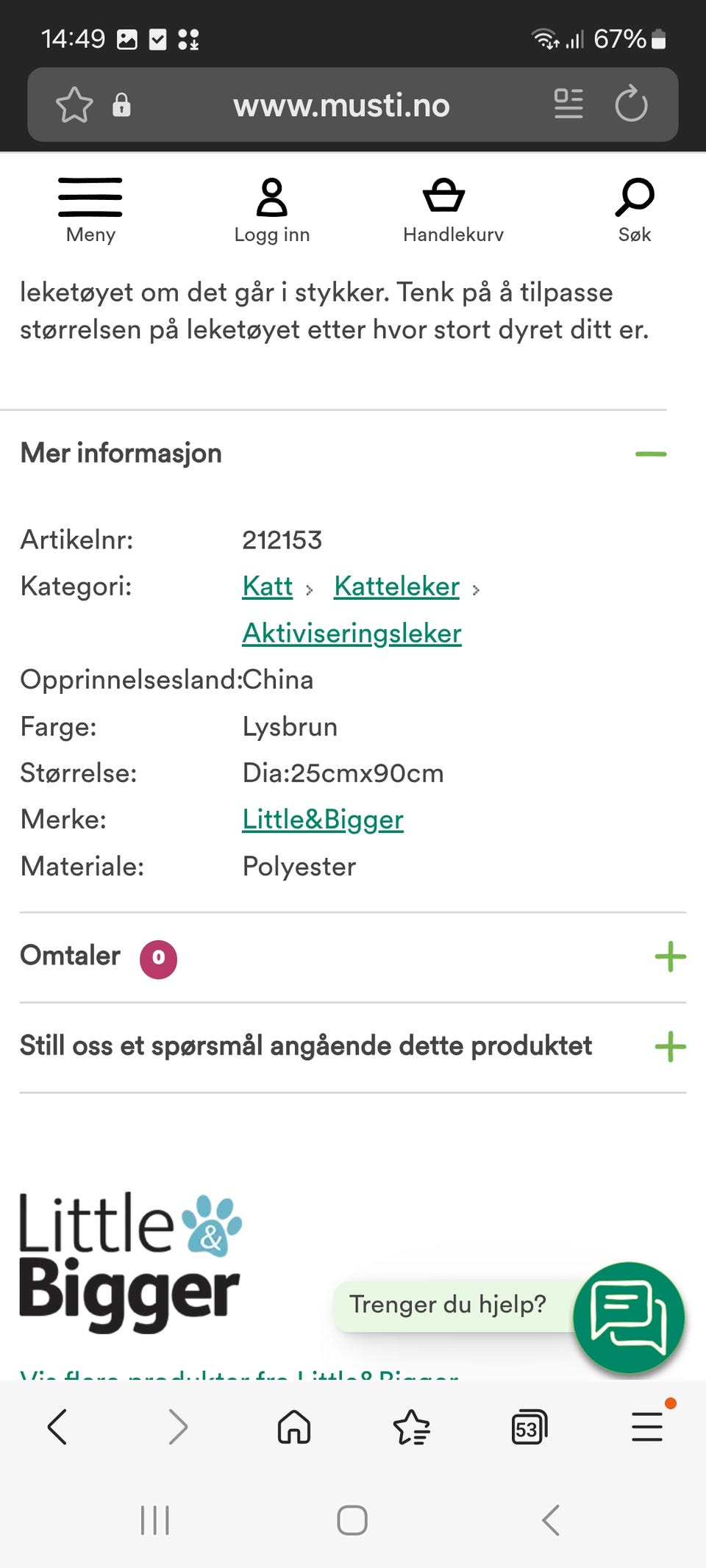
Task: Tap the www.musti.no address bar
Action: point(341,104)
